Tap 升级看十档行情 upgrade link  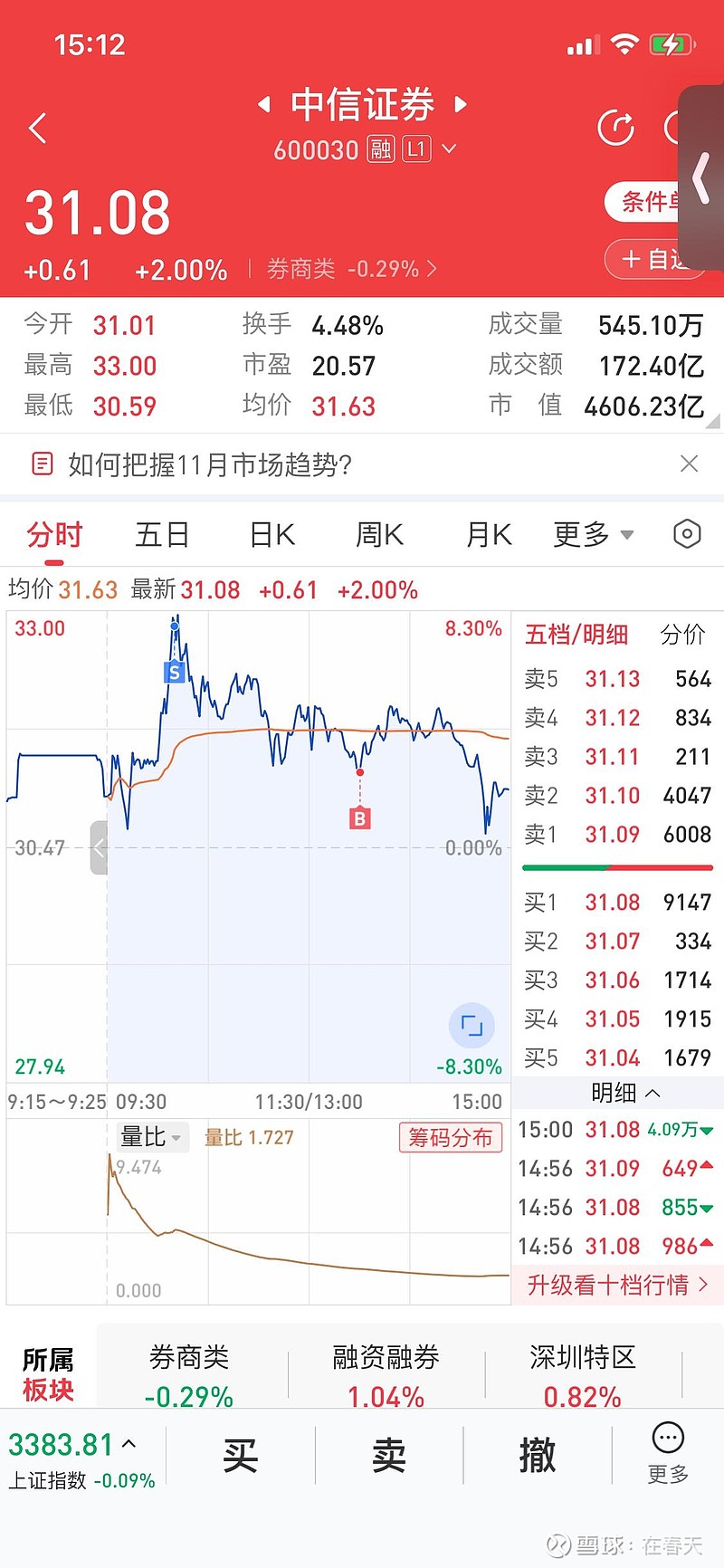616,1285
